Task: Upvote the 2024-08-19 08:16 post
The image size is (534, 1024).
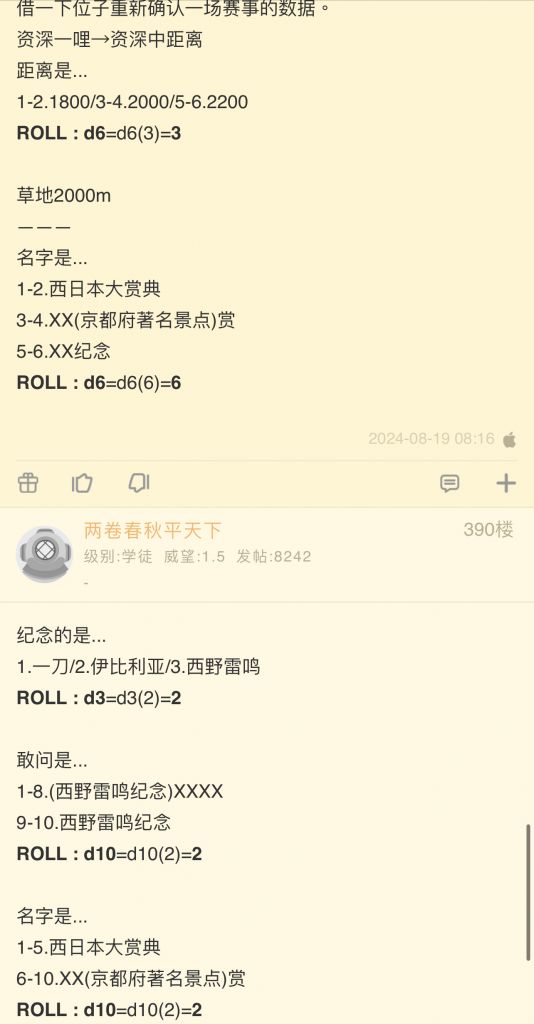Action: point(82,483)
